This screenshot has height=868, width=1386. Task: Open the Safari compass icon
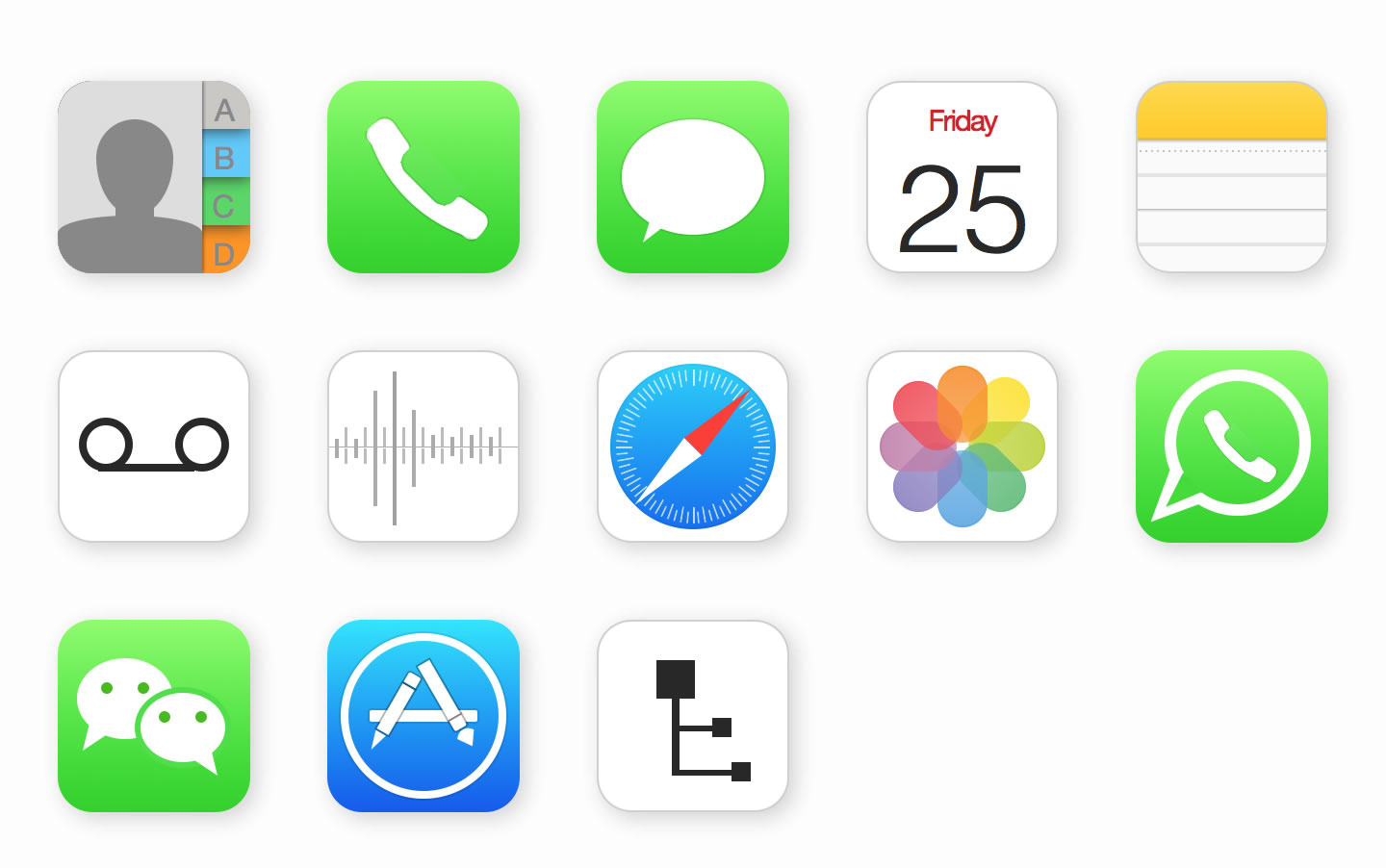693,447
